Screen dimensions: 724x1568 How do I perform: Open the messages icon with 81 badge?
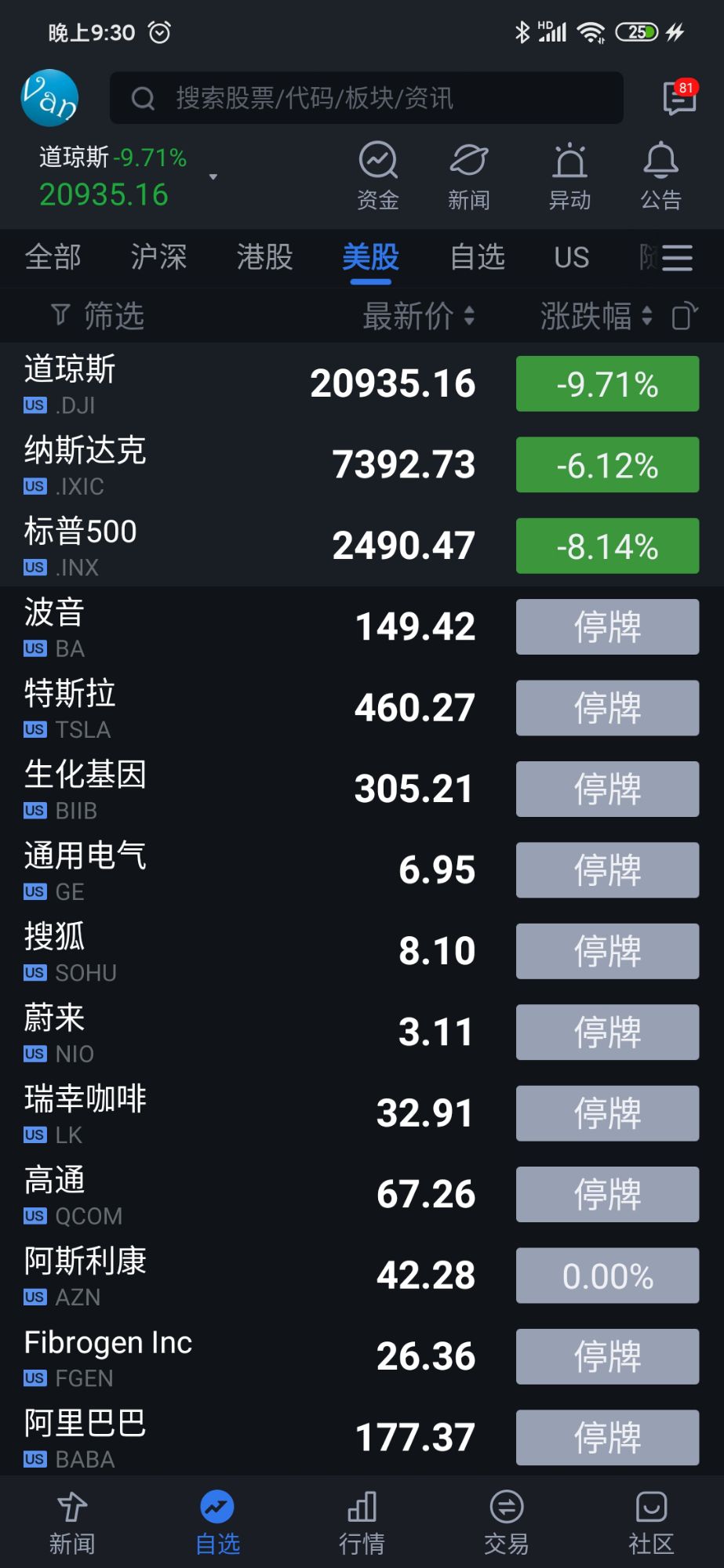pos(679,98)
